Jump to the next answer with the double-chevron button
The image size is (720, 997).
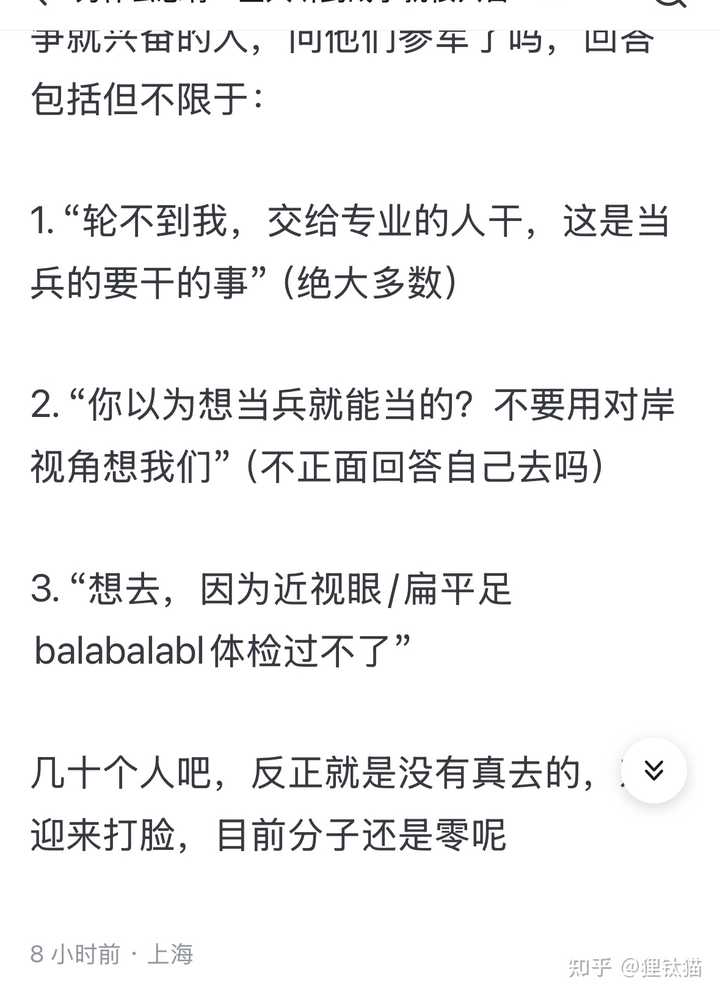(654, 770)
